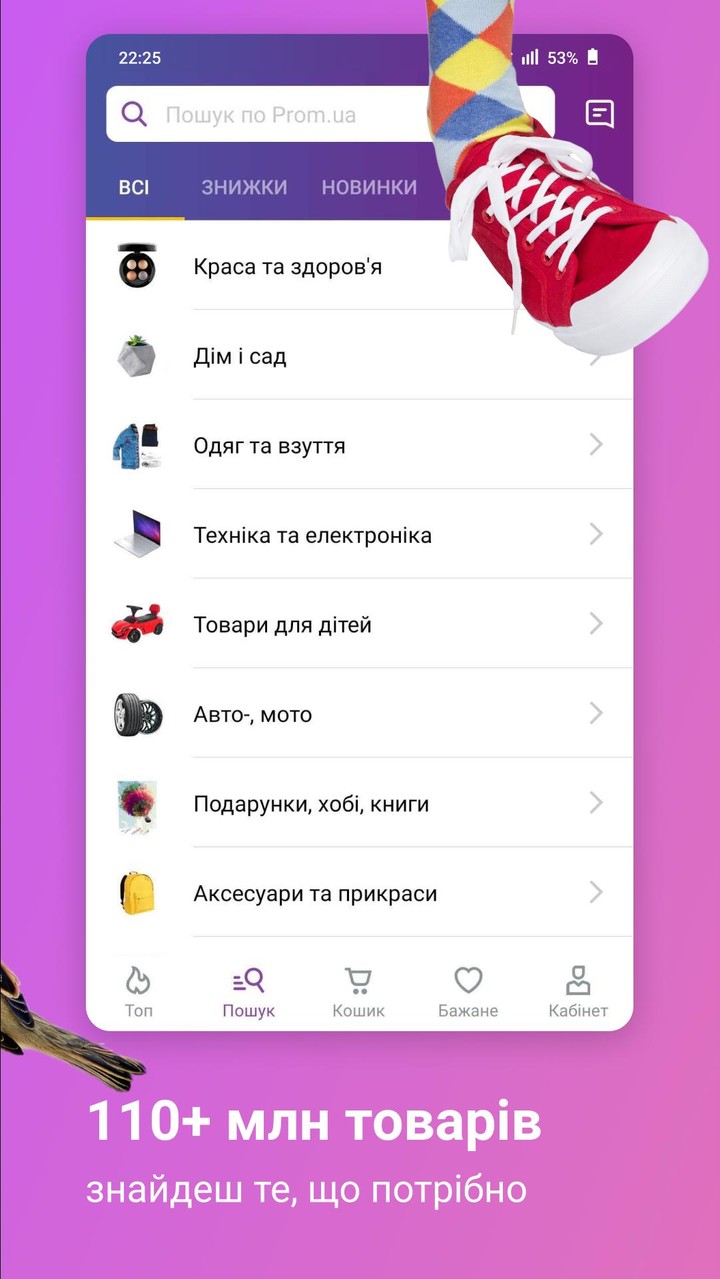Expand the Подарунки, хобі, книги chevron
The width and height of the screenshot is (720, 1279).
[x=597, y=802]
